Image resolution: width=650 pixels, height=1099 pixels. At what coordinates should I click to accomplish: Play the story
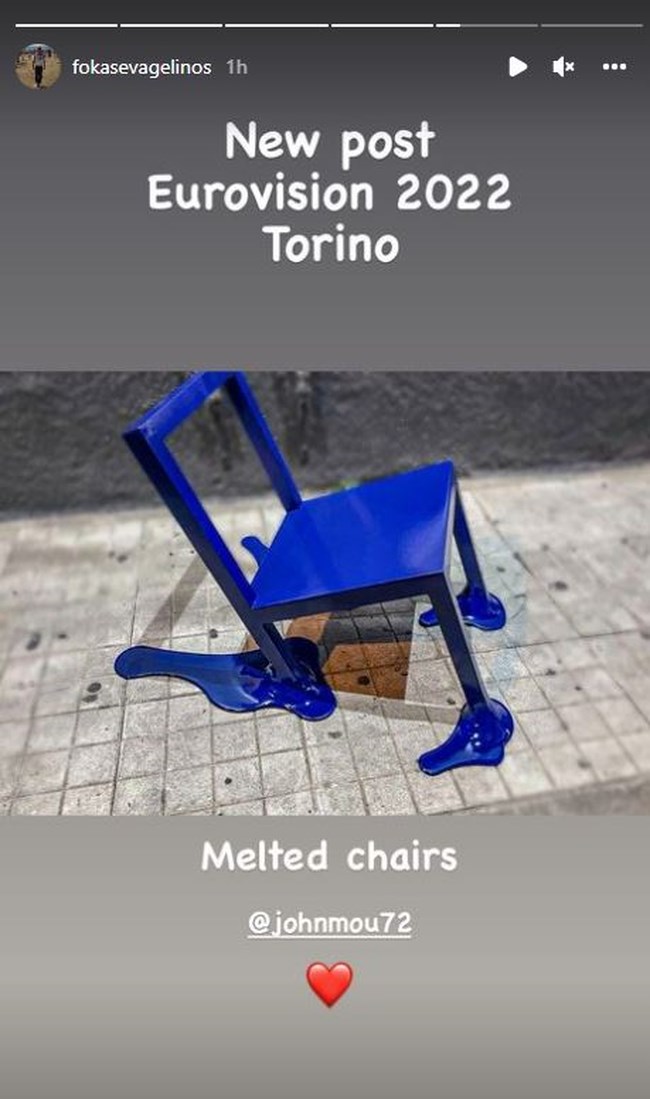click(x=517, y=67)
